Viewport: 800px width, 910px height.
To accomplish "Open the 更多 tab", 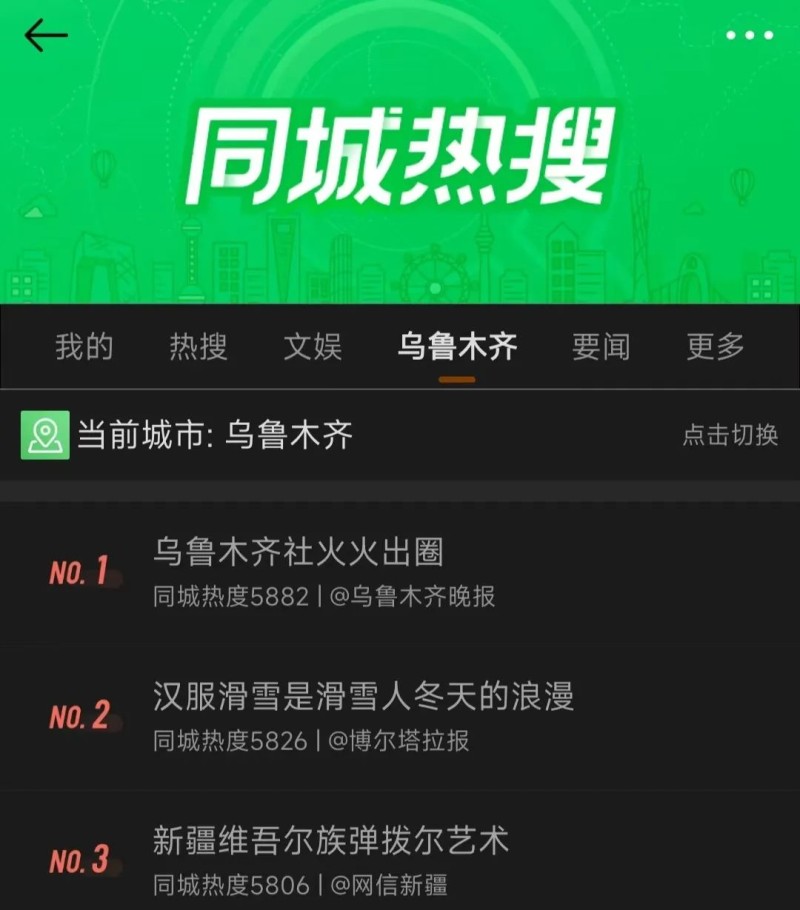I will pyautogui.click(x=716, y=347).
